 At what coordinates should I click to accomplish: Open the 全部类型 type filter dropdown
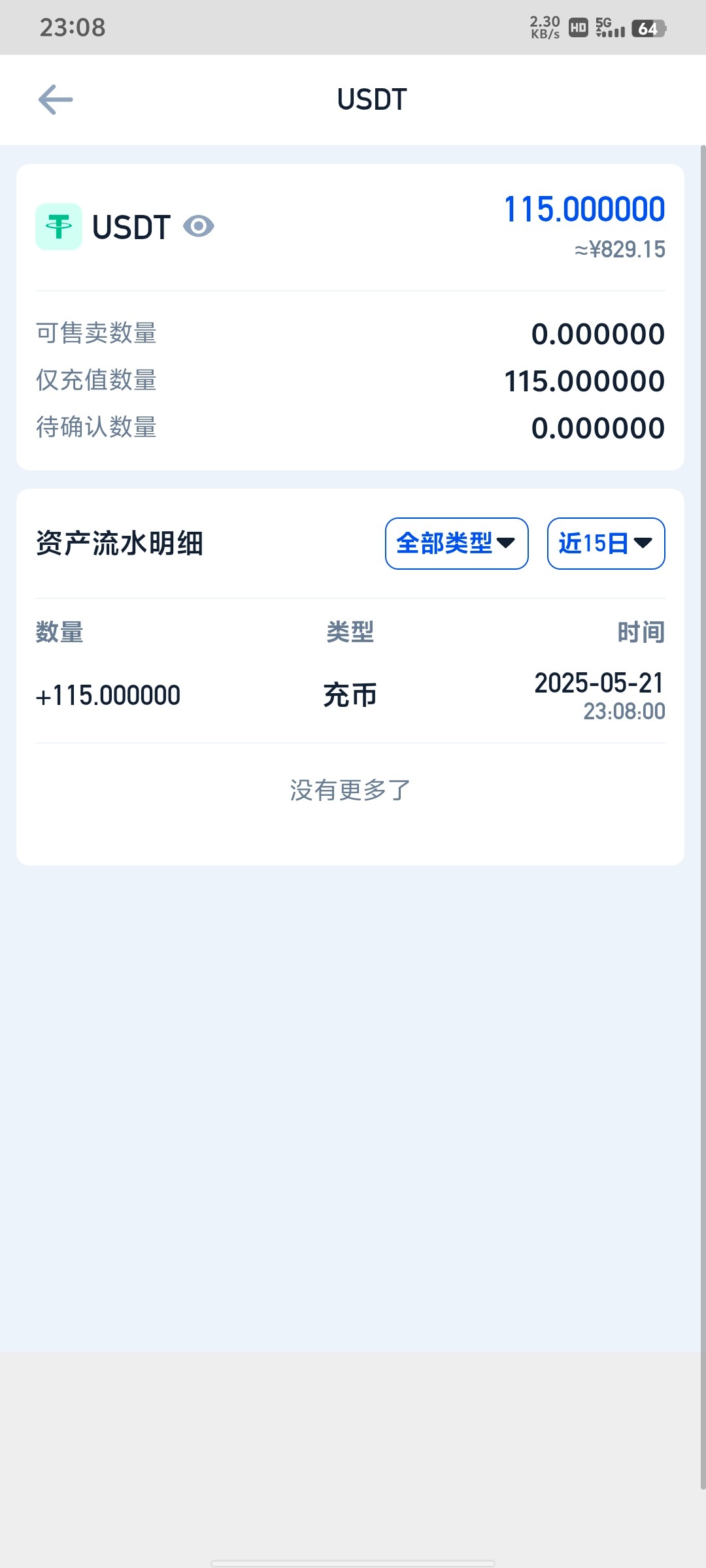456,544
